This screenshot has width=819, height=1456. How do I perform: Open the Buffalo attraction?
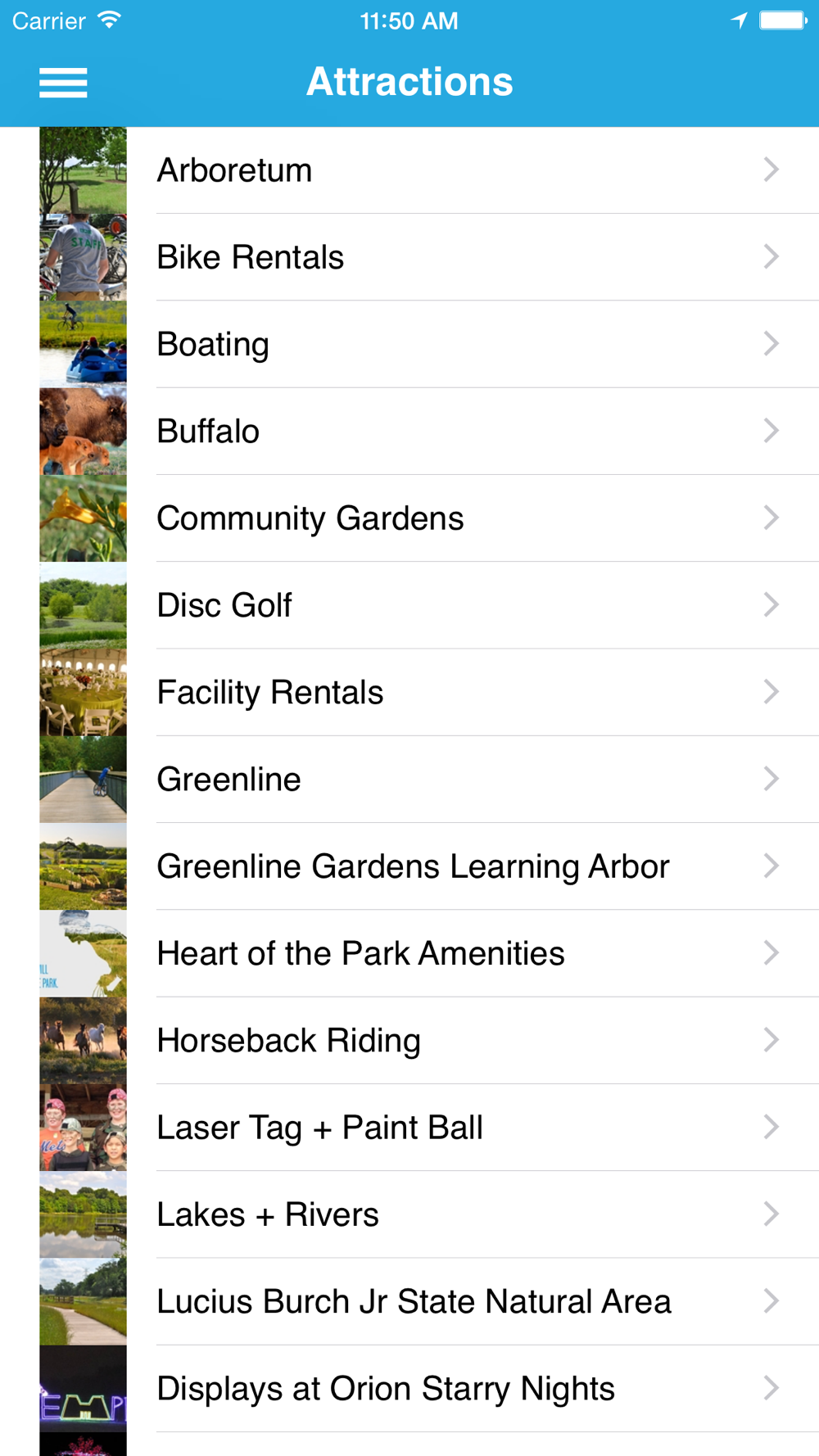click(409, 432)
